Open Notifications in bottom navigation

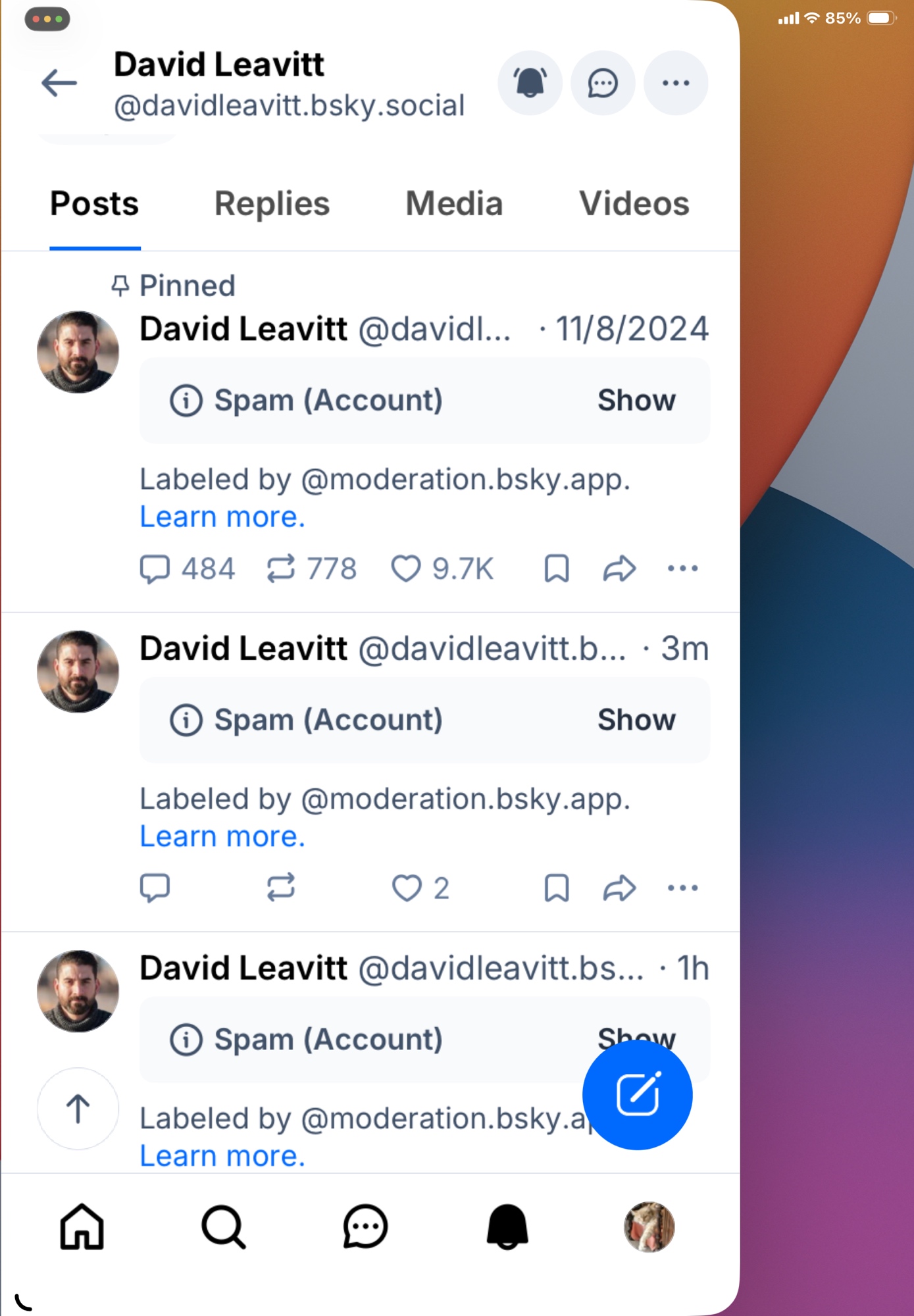507,1227
